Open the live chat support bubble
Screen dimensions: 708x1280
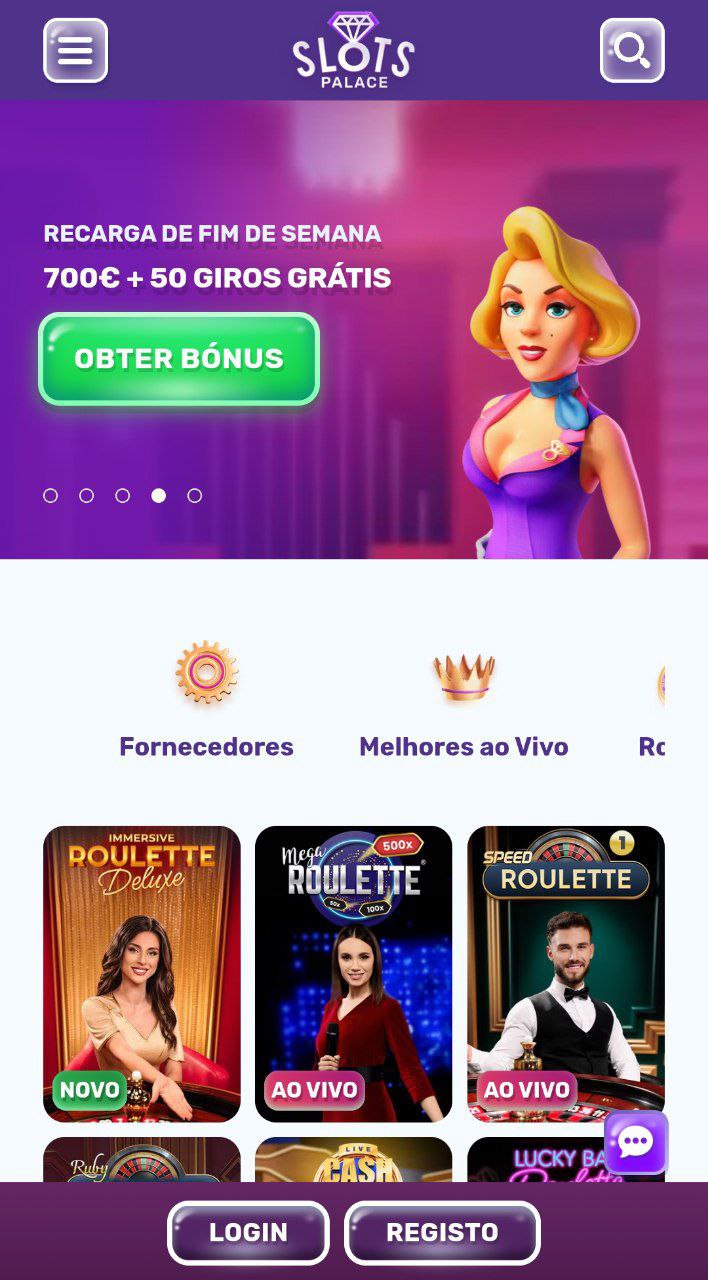[x=636, y=1142]
